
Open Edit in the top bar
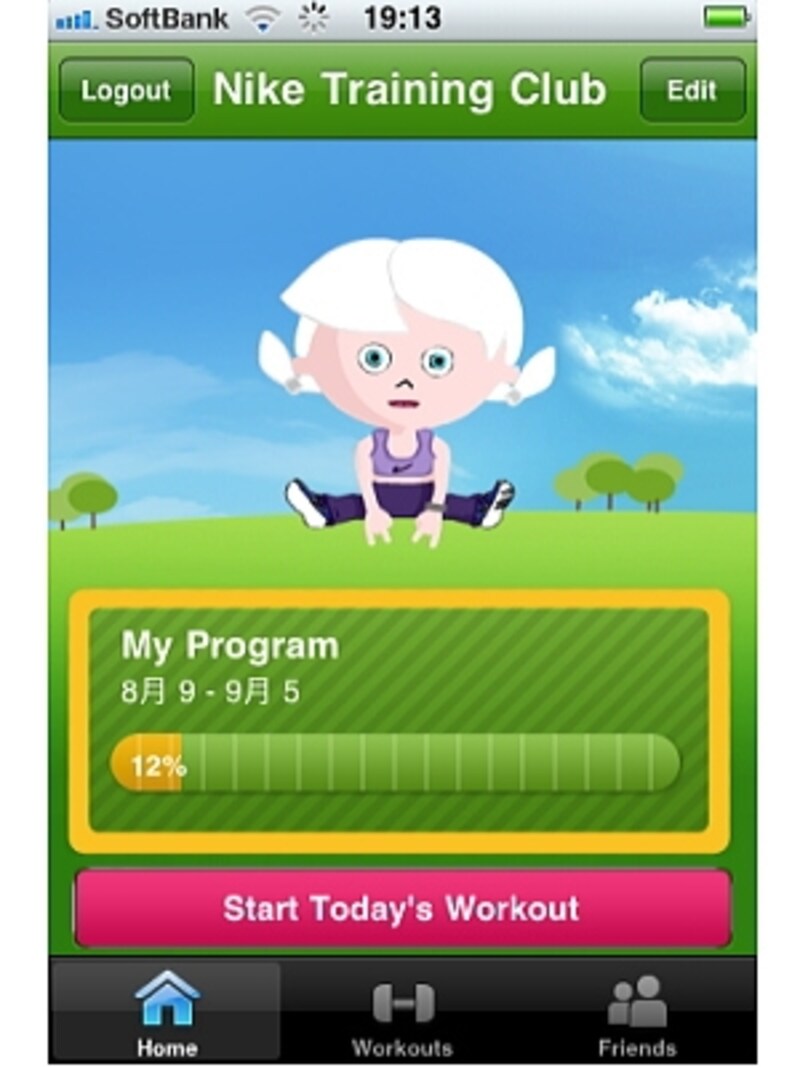(692, 91)
